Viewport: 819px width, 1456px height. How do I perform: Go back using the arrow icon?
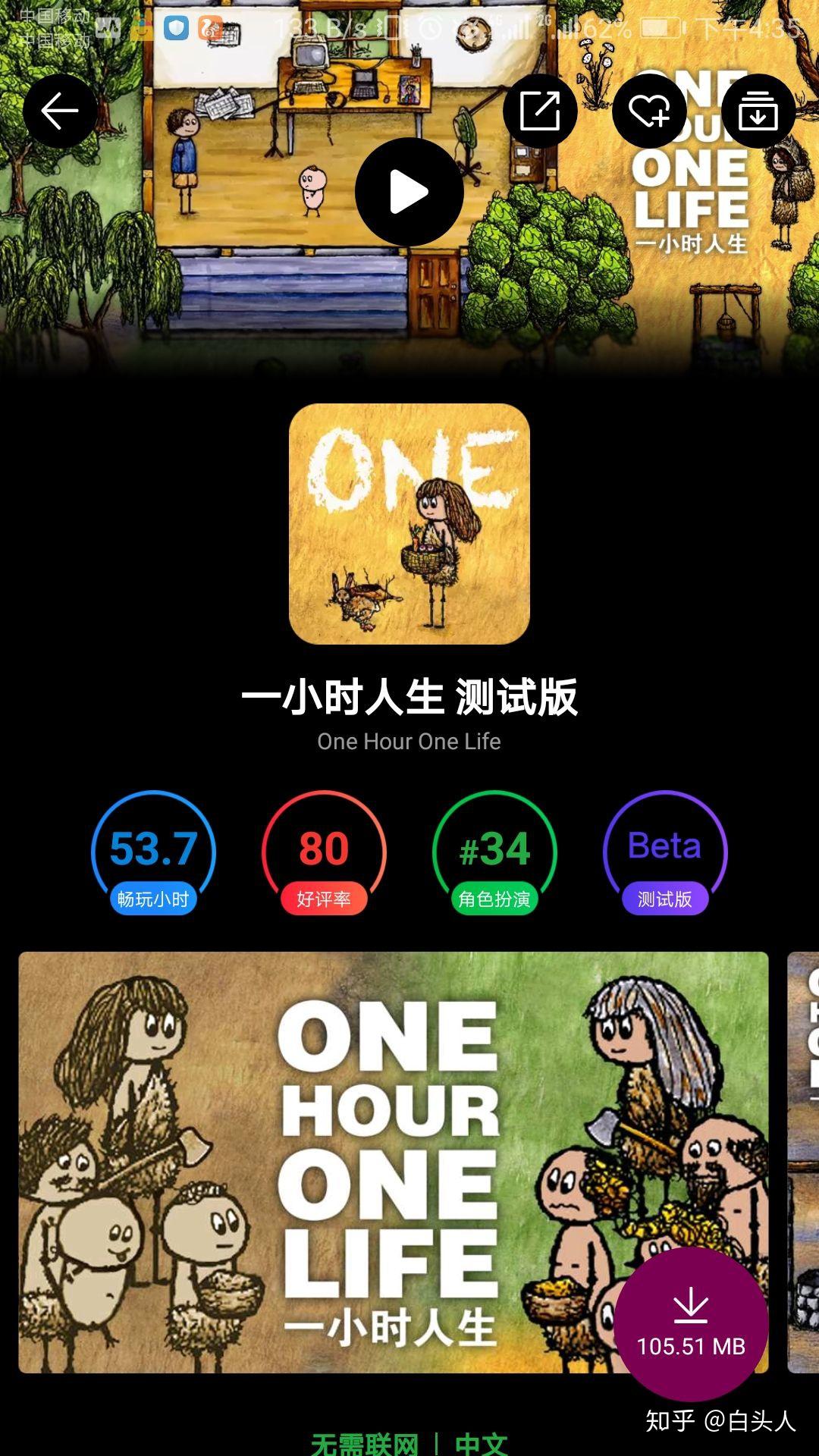[60, 111]
